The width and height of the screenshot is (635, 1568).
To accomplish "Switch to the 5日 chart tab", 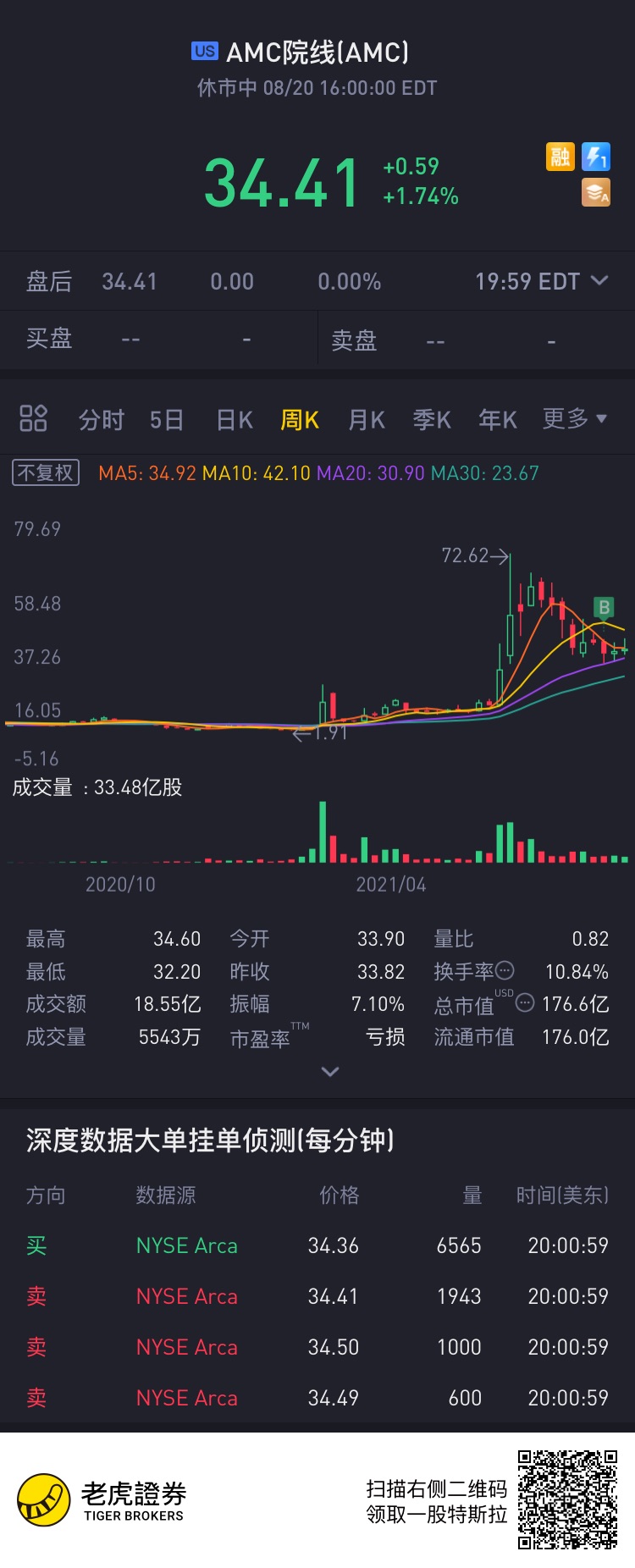I will point(167,420).
